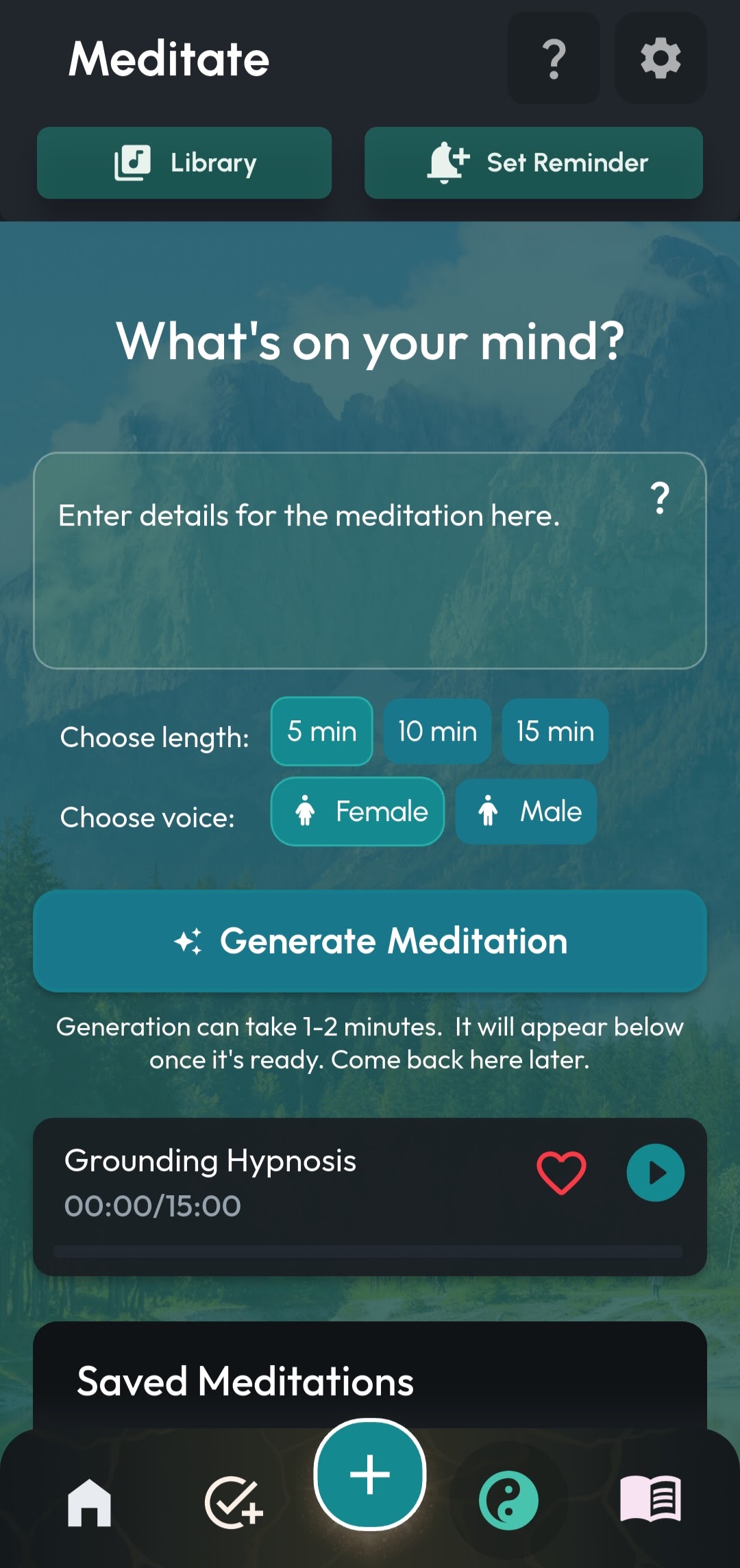The height and width of the screenshot is (1568, 740).
Task: Open the yin-yang meditate tab
Action: tap(508, 1501)
